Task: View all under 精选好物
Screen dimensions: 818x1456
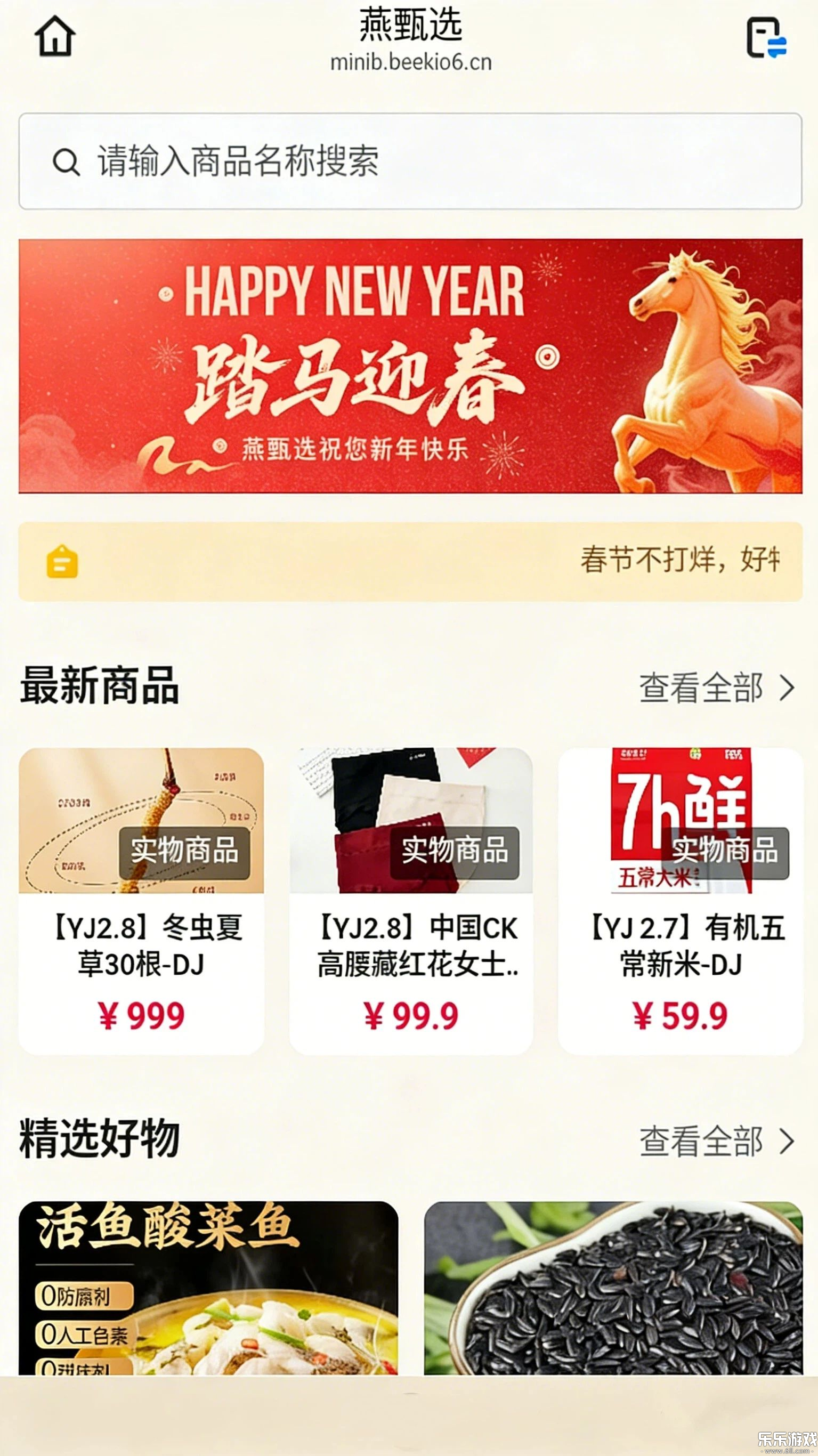Action: point(716,1140)
